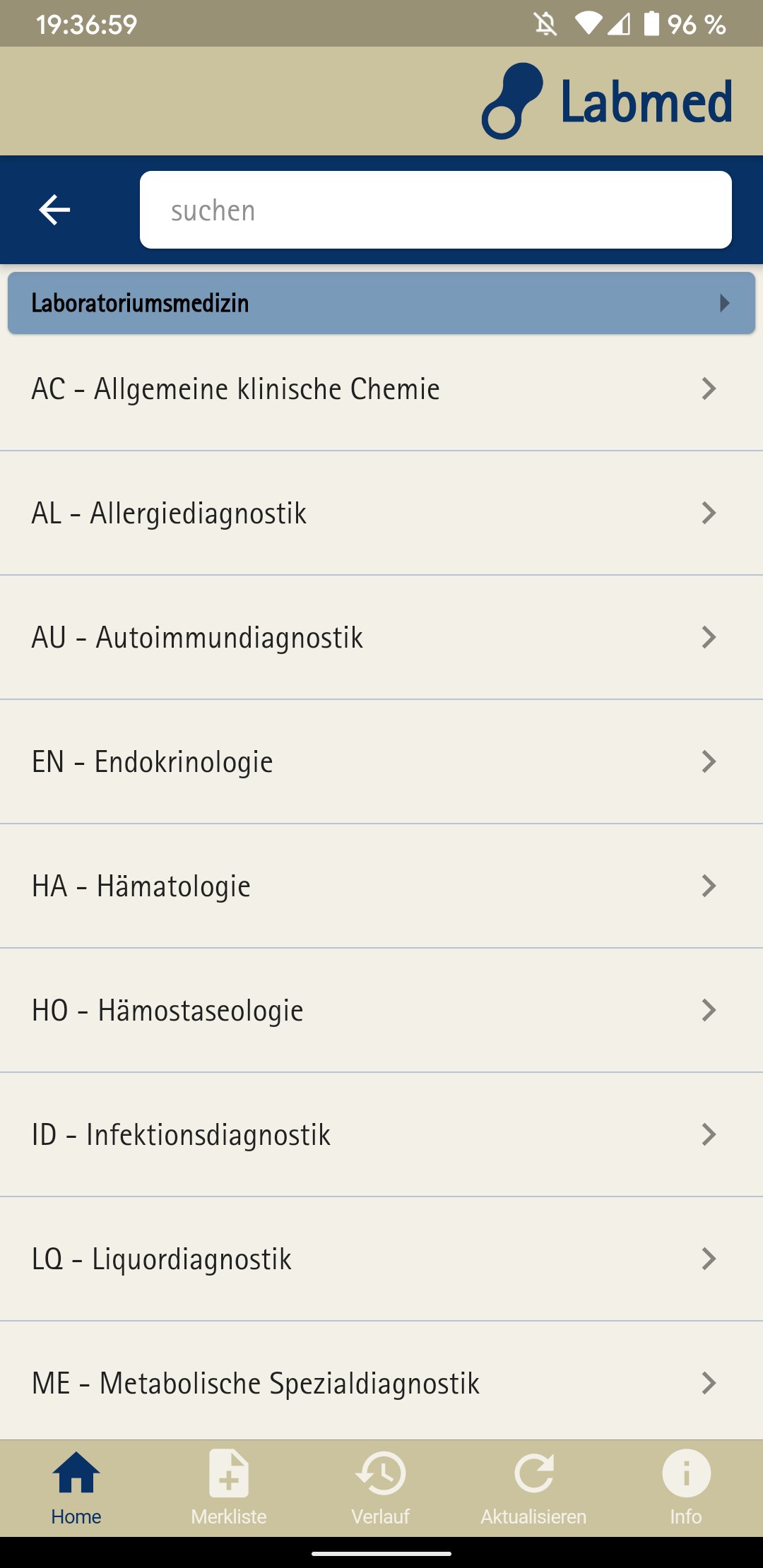Expand AC - Allgemeine klinische Chemie

point(381,388)
